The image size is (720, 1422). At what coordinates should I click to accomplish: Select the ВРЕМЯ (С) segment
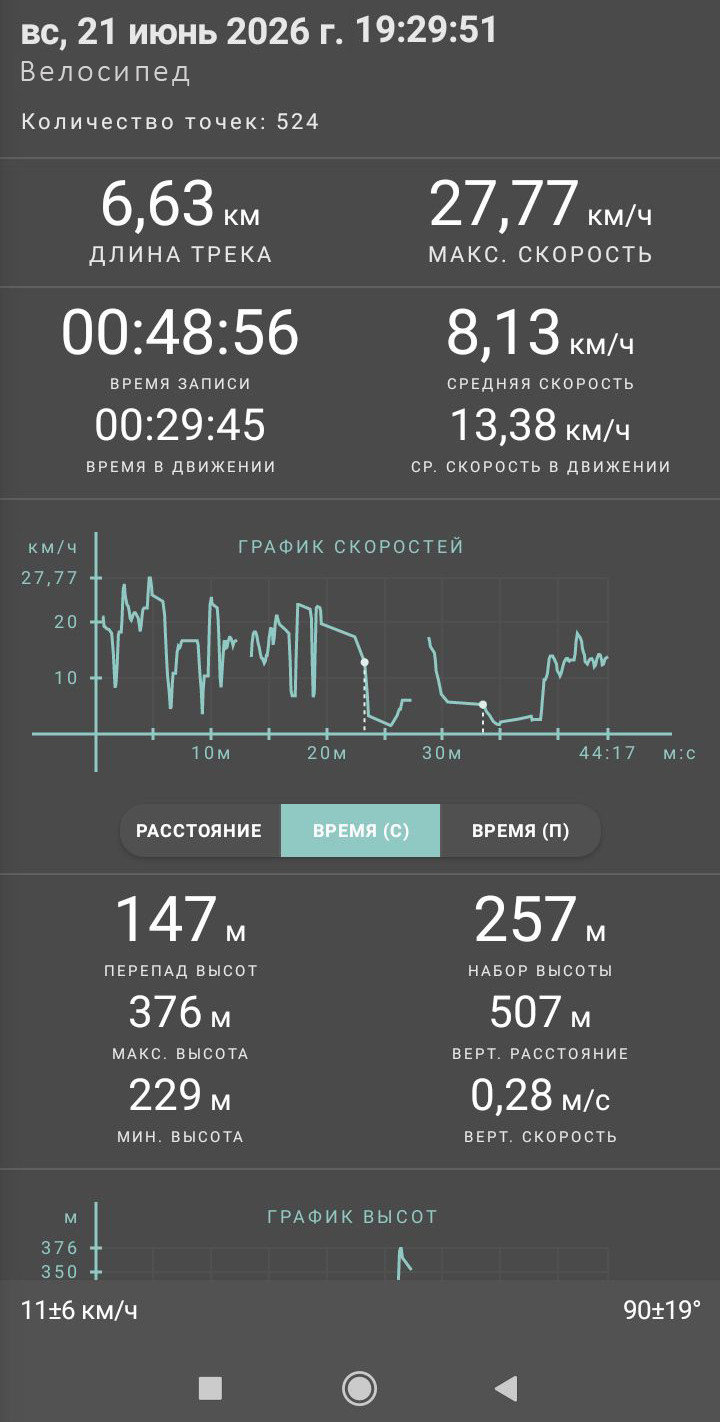pyautogui.click(x=360, y=831)
